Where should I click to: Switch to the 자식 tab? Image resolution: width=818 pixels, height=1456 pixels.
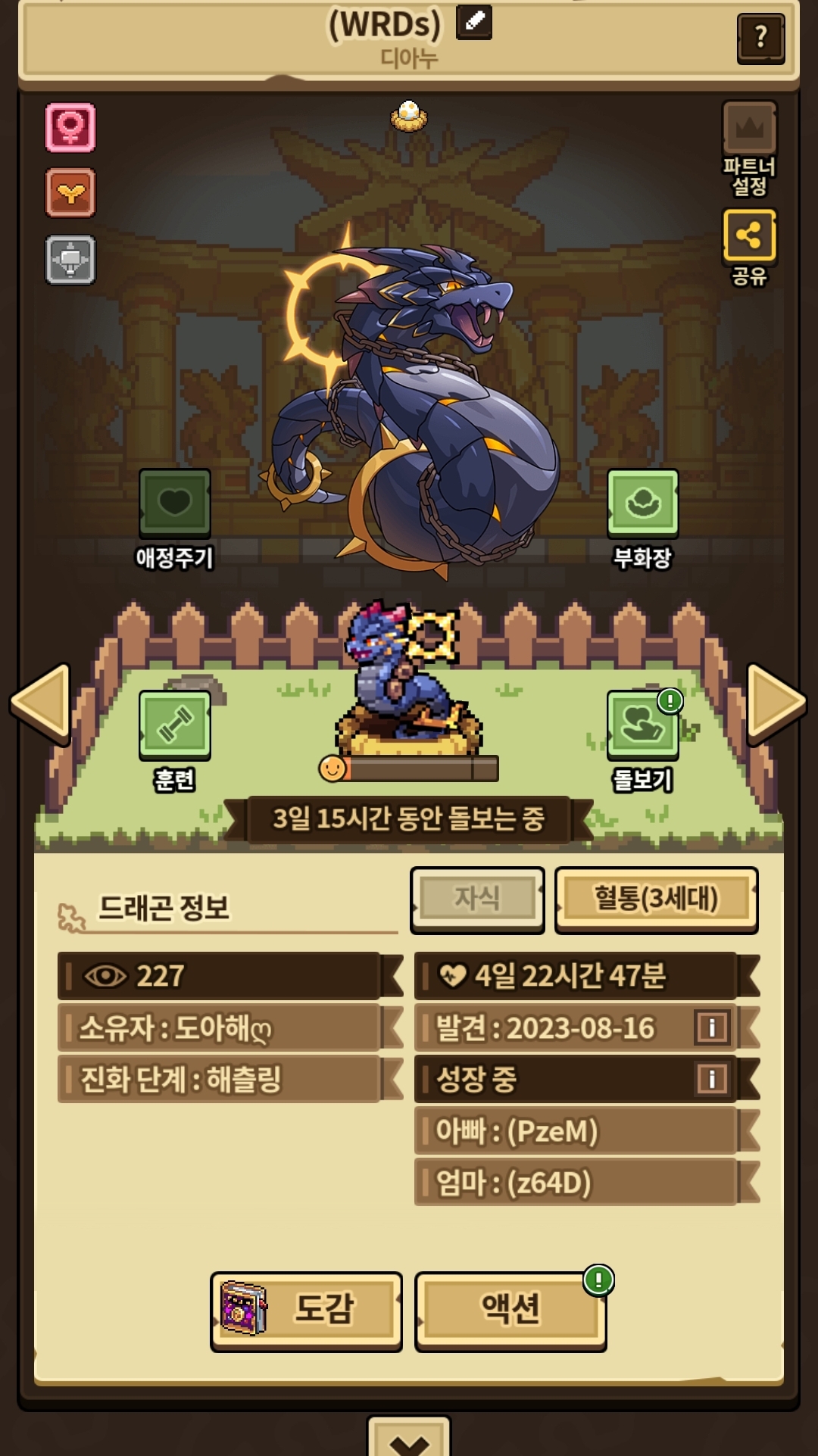477,899
